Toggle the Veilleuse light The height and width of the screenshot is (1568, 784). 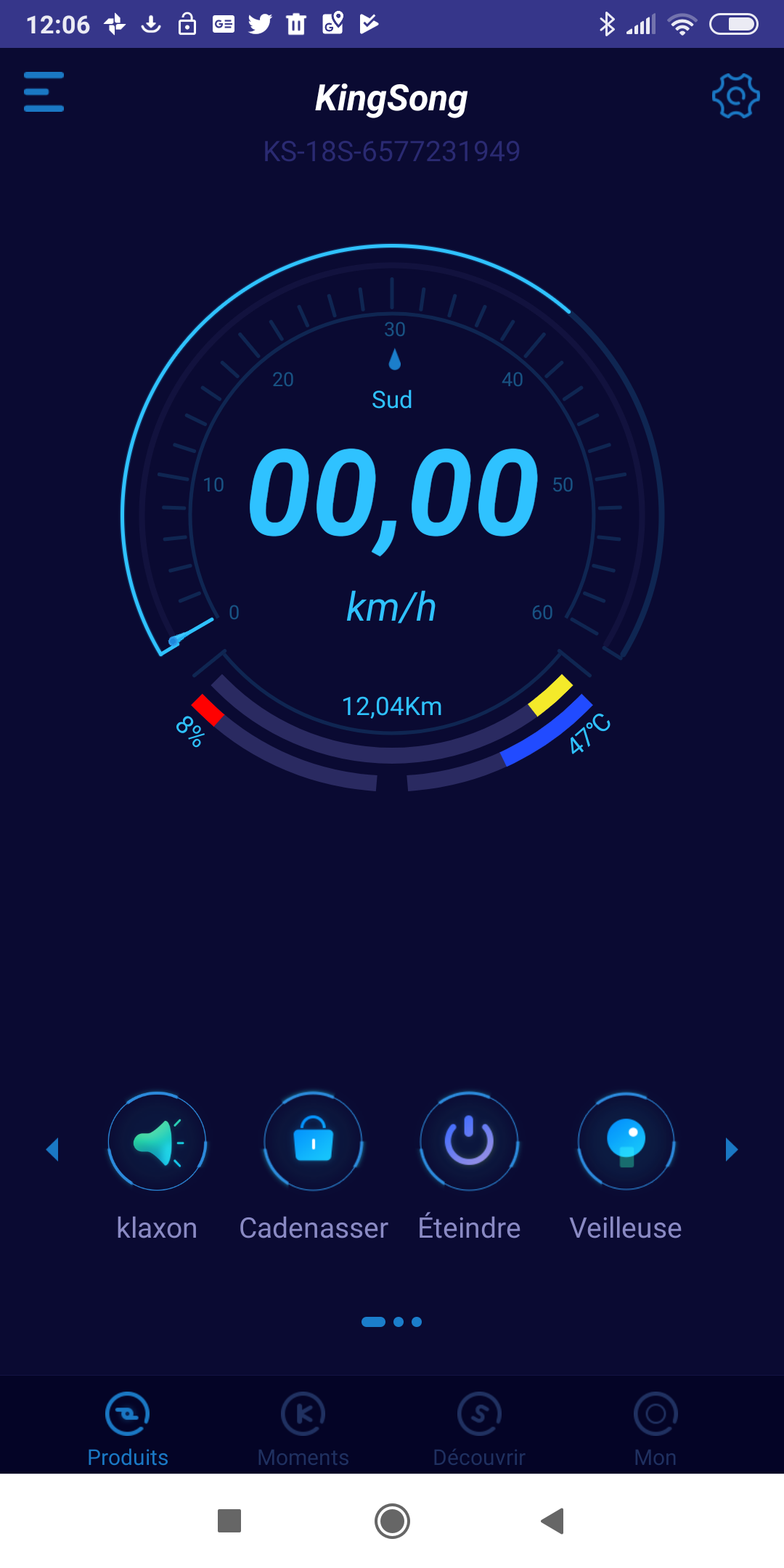pyautogui.click(x=626, y=1142)
